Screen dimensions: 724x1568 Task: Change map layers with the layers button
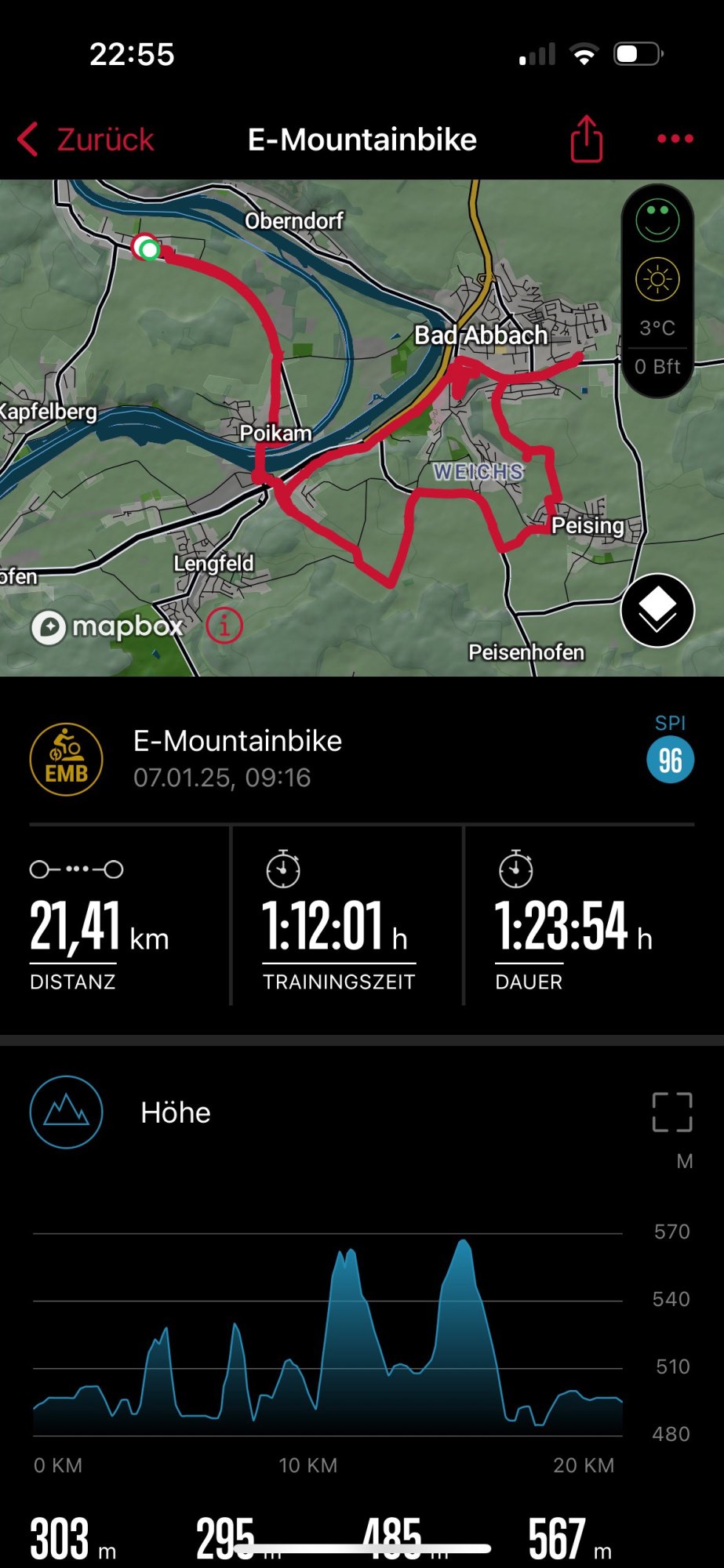point(657,611)
